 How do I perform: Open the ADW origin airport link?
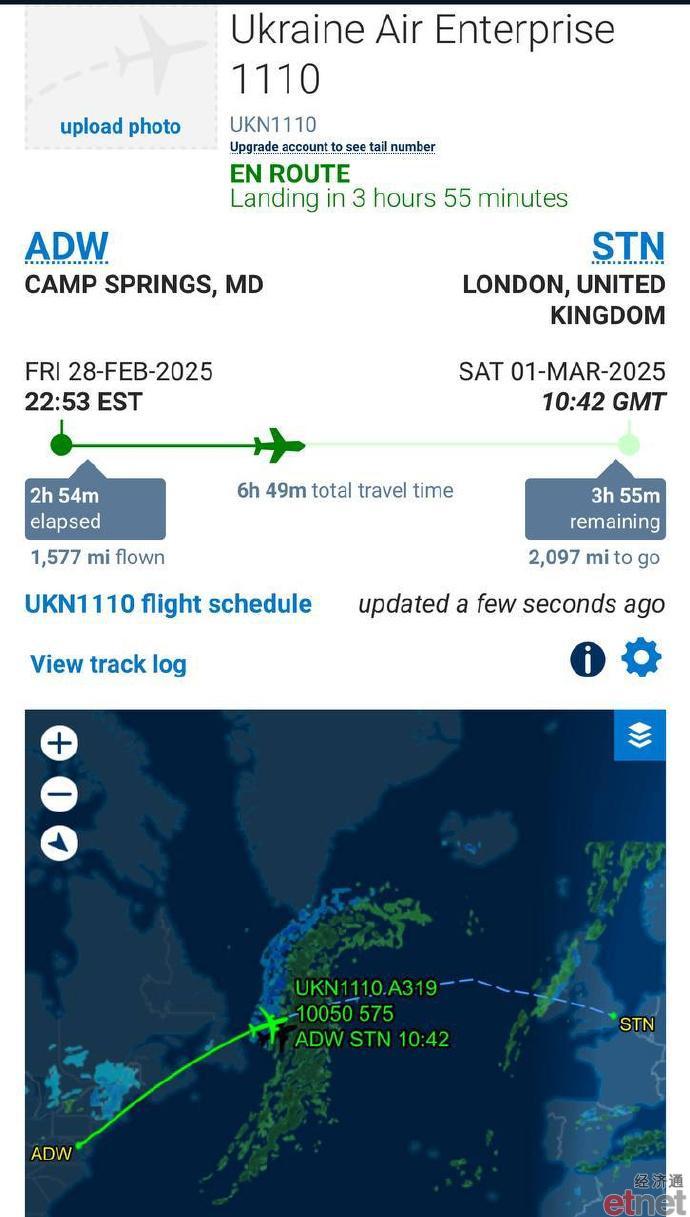[x=66, y=247]
